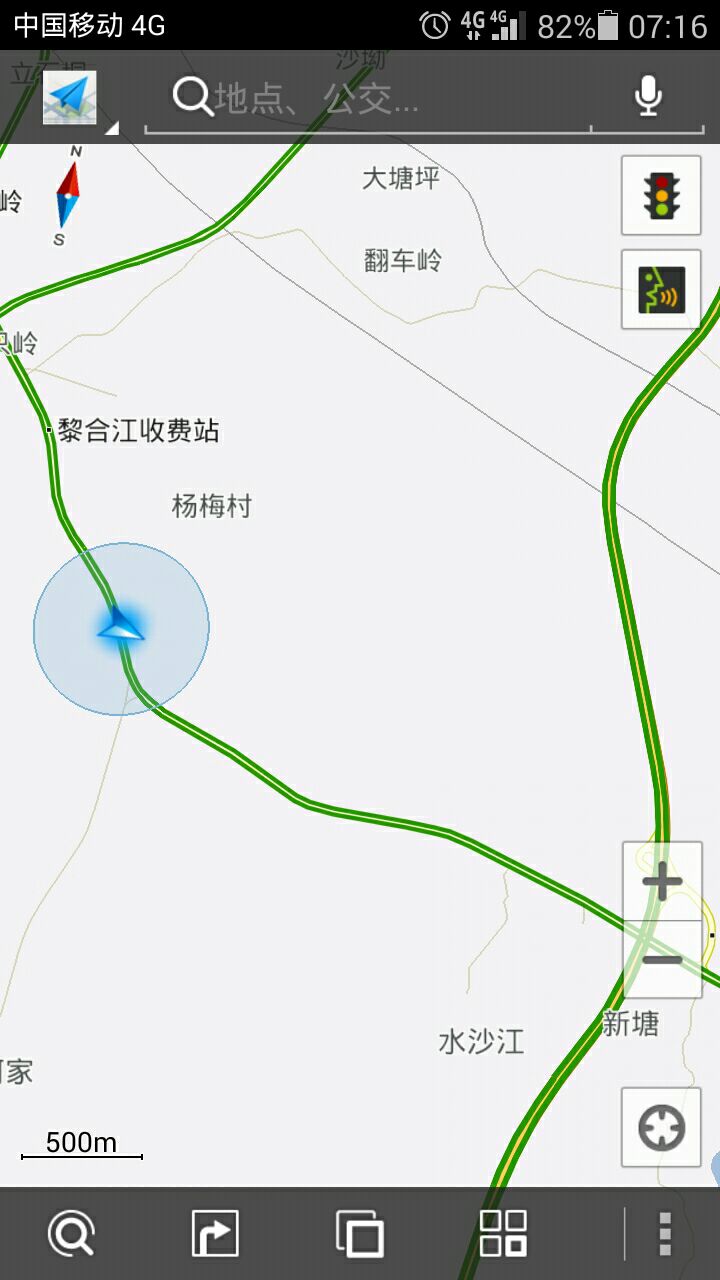
Task: Recenter the map on my location
Action: pyautogui.click(x=661, y=1127)
